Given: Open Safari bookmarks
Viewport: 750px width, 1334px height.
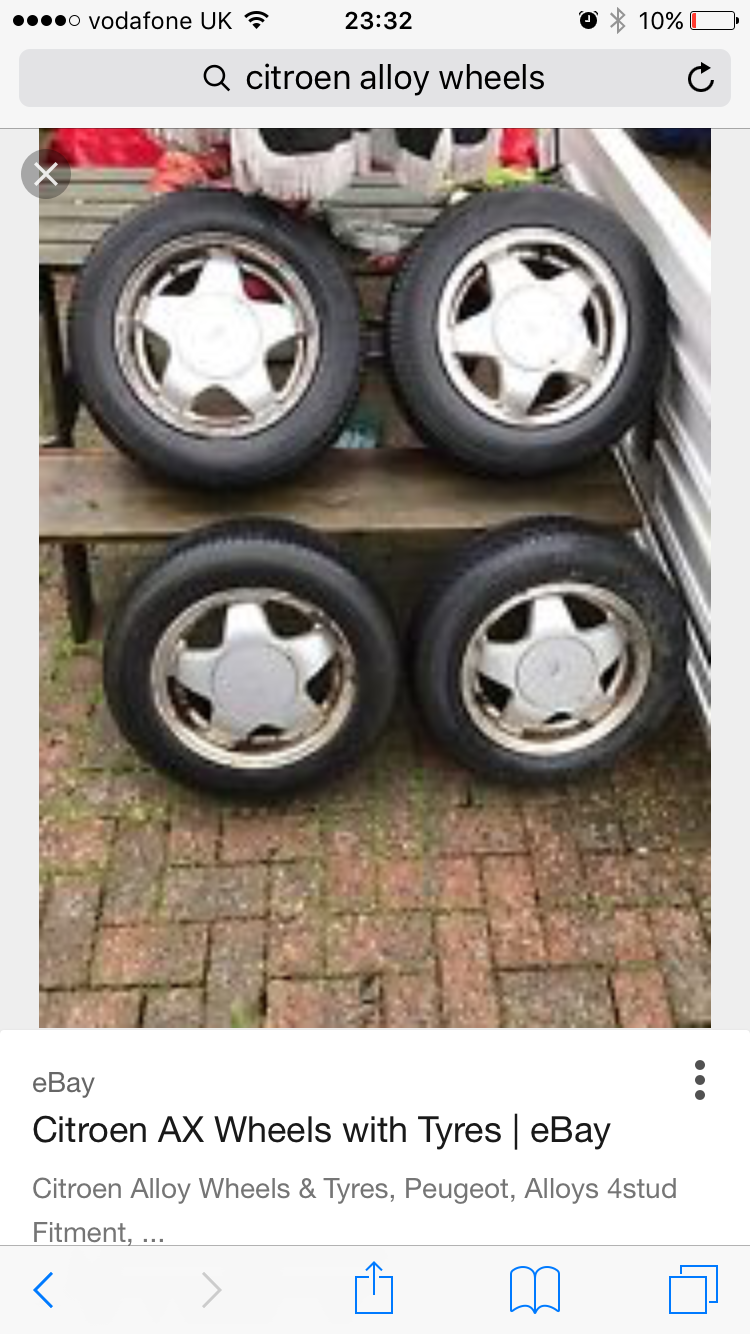Looking at the screenshot, I should [x=534, y=1289].
